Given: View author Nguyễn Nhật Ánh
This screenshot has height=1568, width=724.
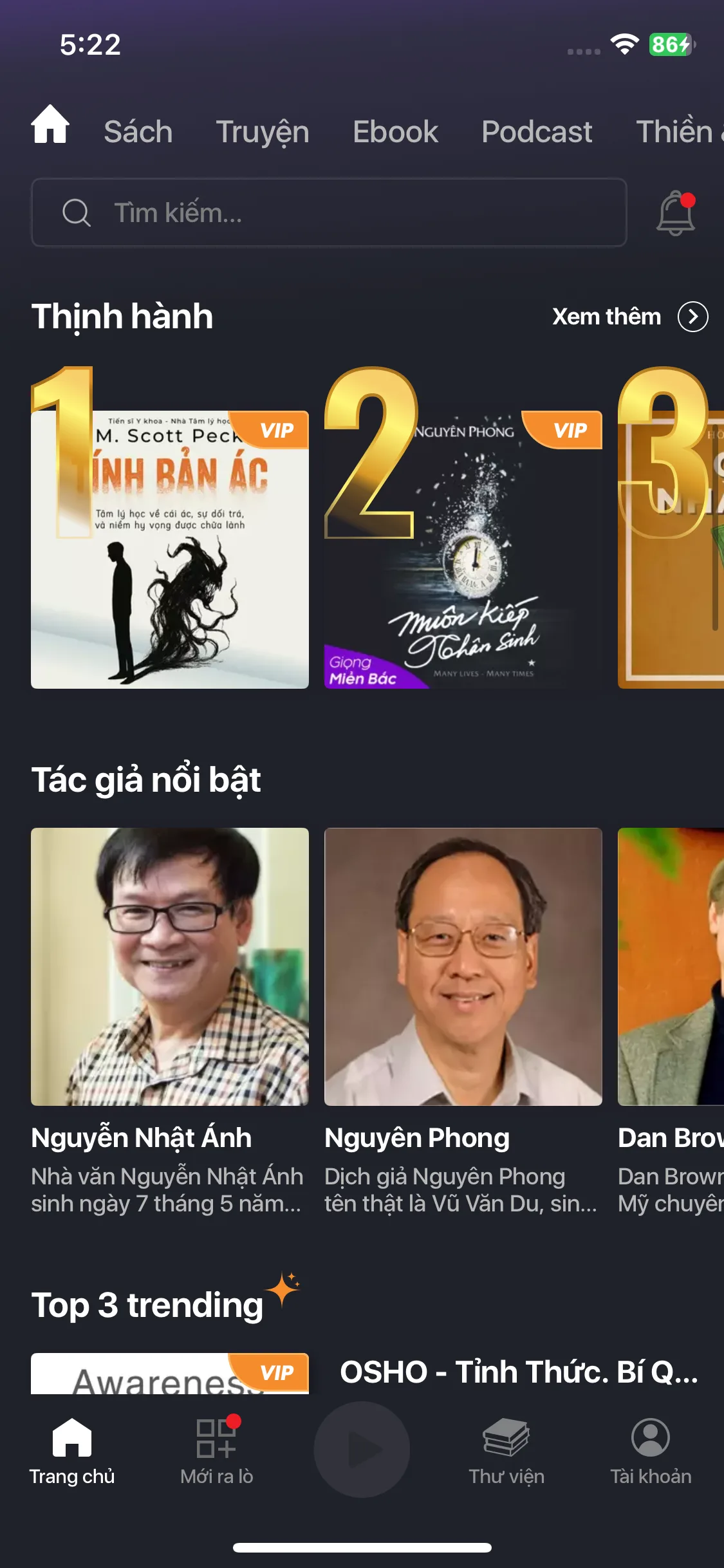Looking at the screenshot, I should 170,967.
